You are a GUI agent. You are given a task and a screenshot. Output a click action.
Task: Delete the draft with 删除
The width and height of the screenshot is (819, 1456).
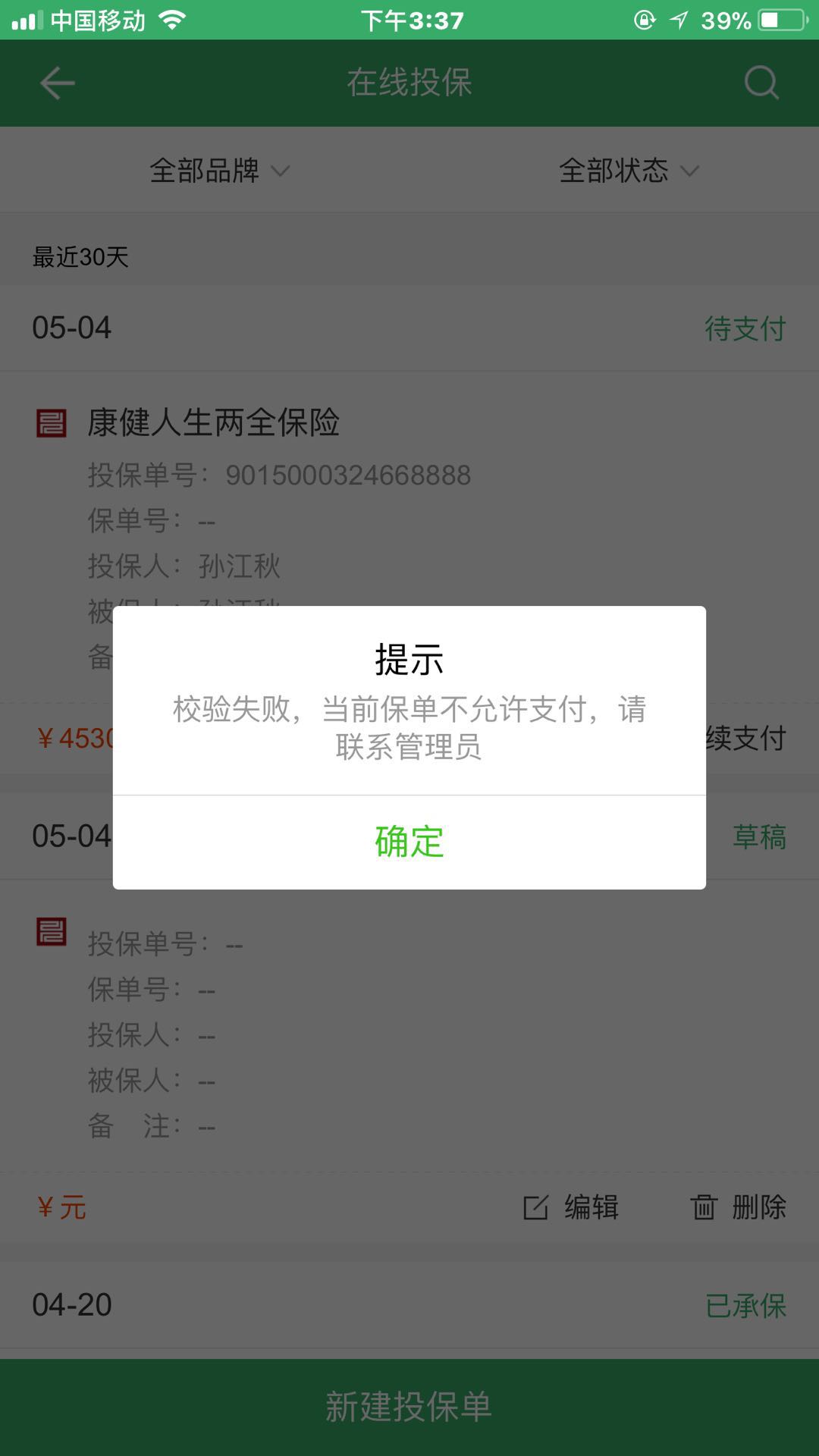pos(738,1207)
